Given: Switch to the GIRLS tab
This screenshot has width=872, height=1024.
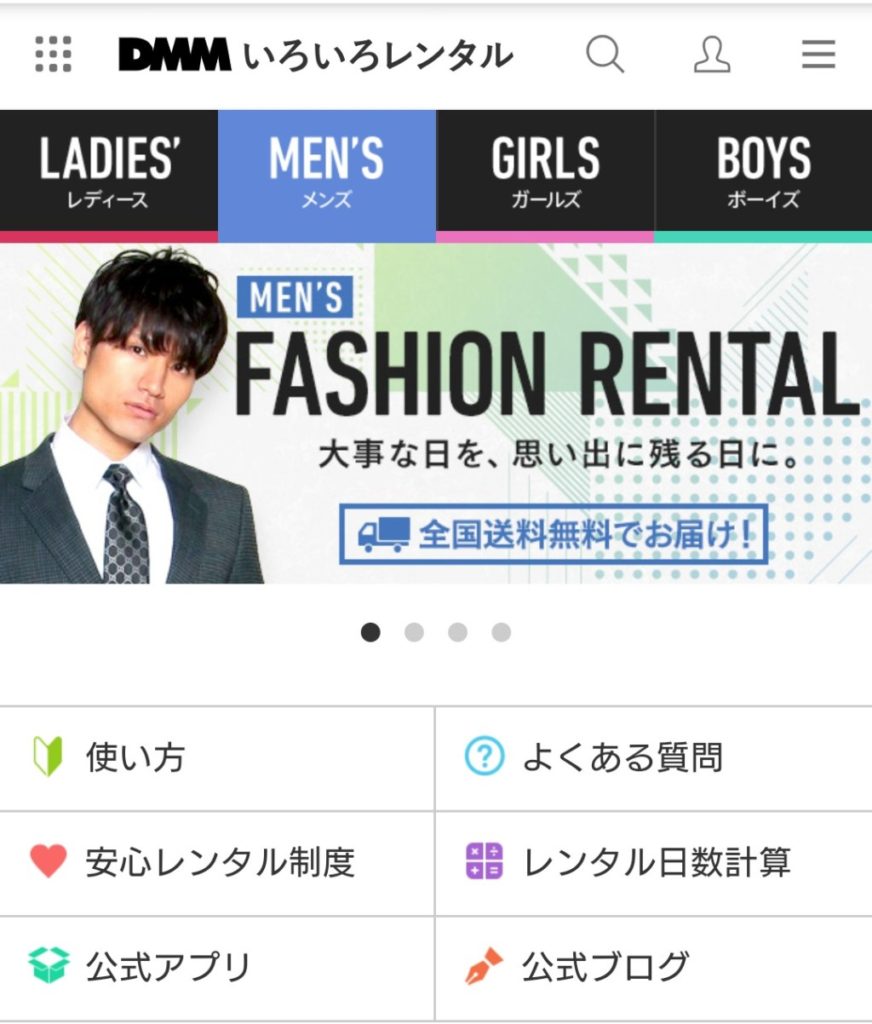Looking at the screenshot, I should coord(545,172).
